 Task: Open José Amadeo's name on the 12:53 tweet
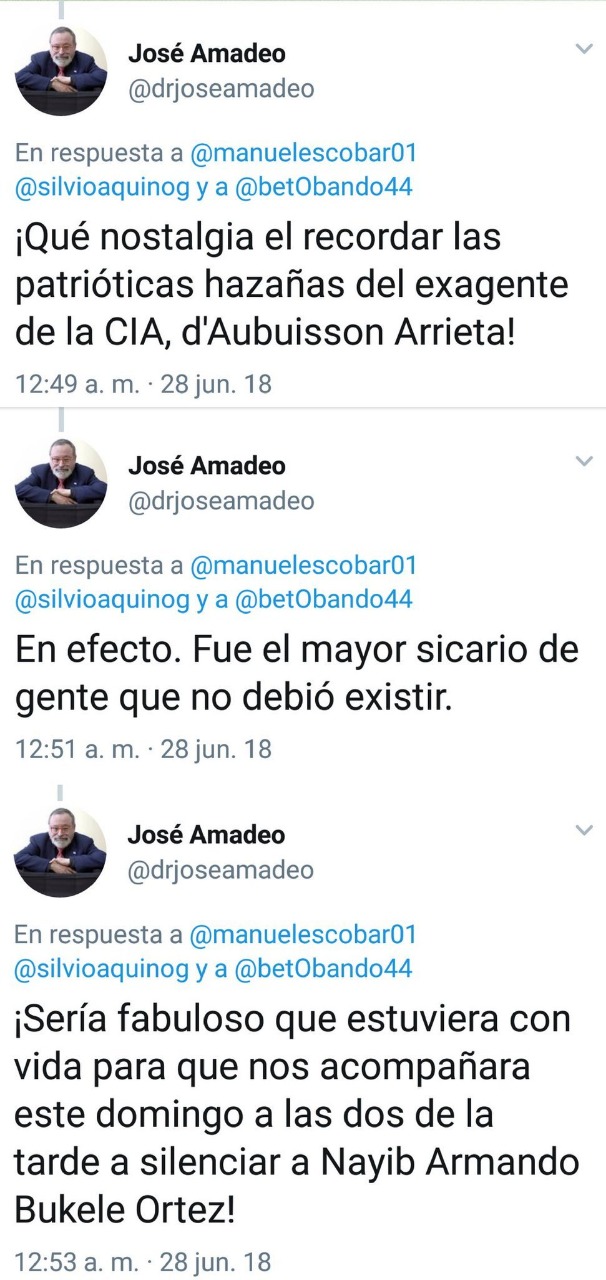pos(207,834)
